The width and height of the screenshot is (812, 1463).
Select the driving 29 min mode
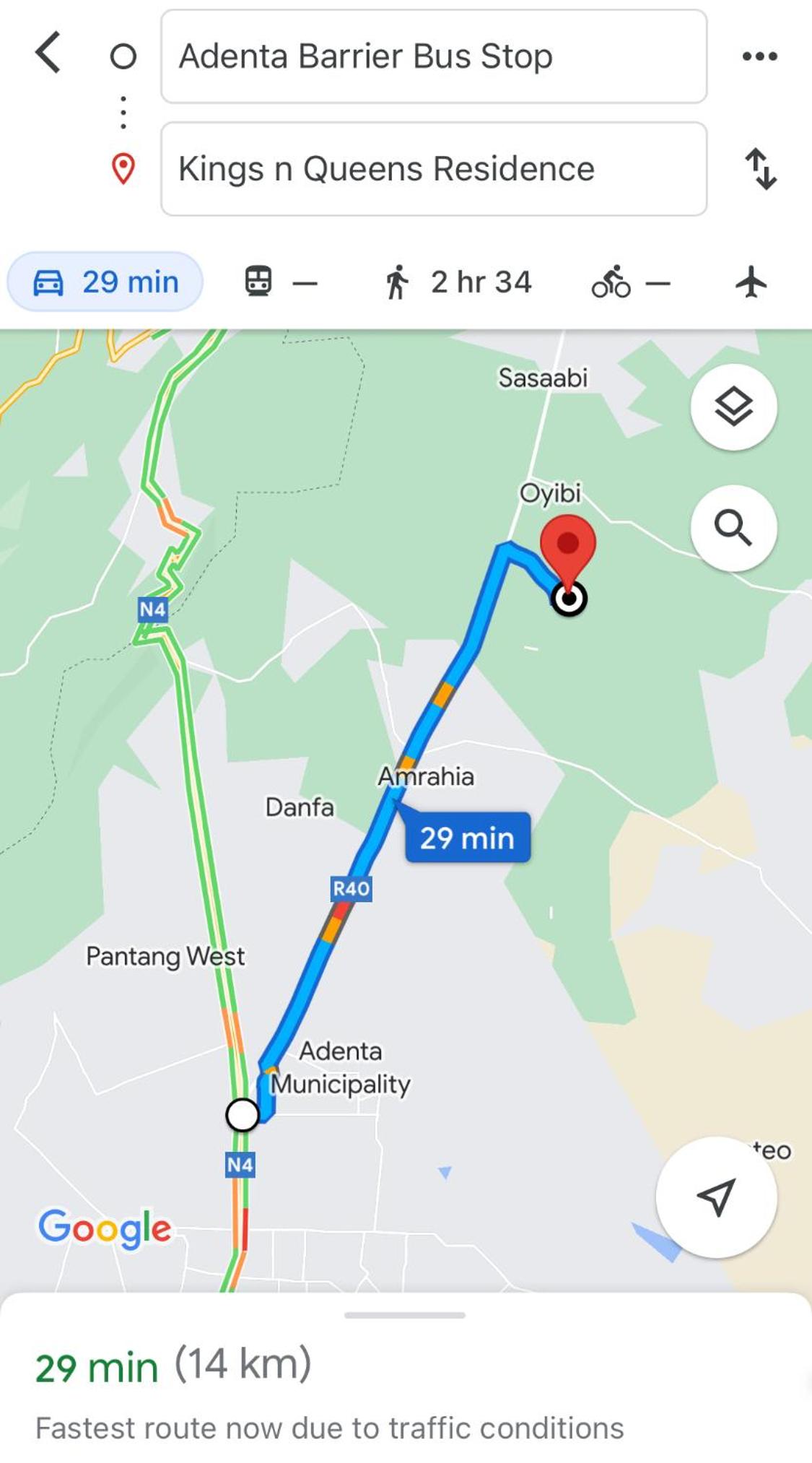point(105,282)
